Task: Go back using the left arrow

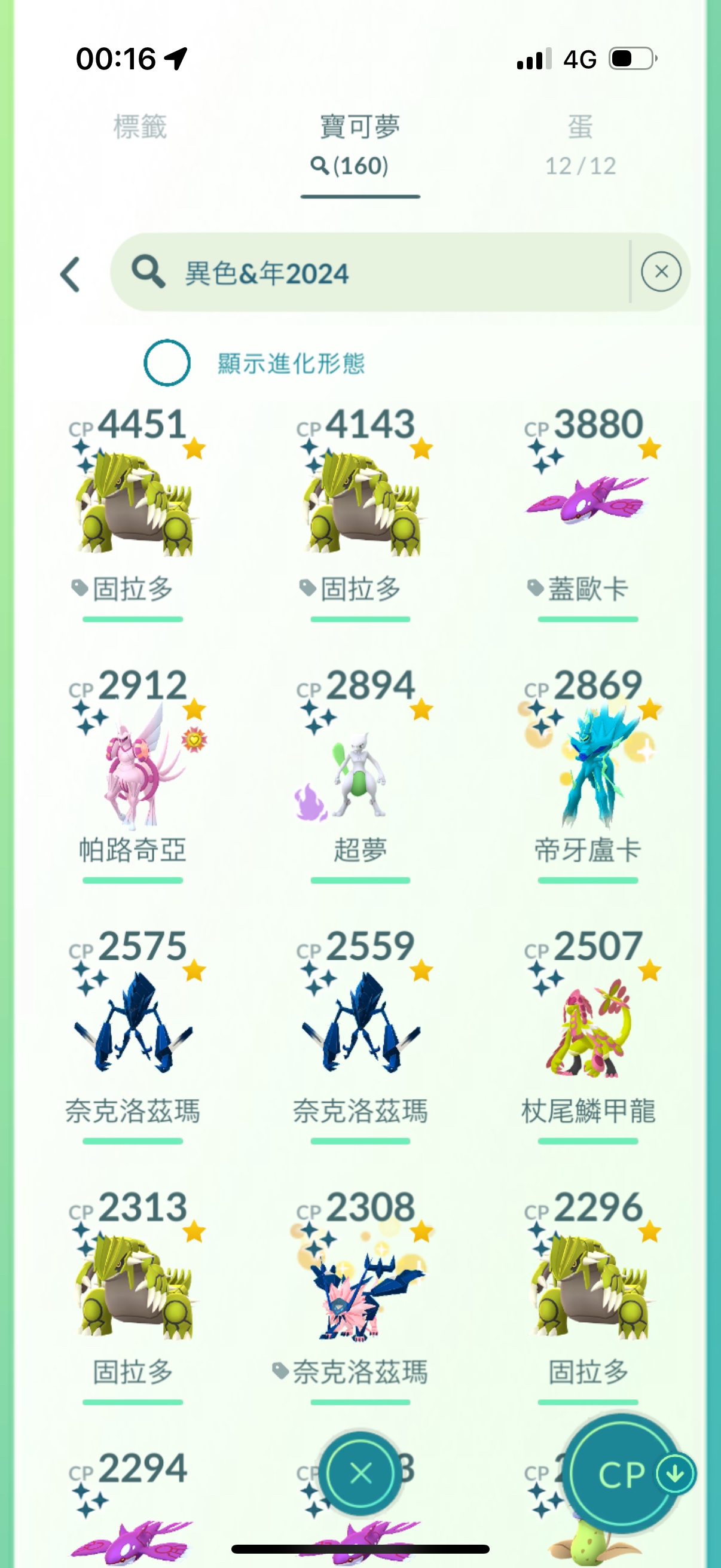Action: 71,274
